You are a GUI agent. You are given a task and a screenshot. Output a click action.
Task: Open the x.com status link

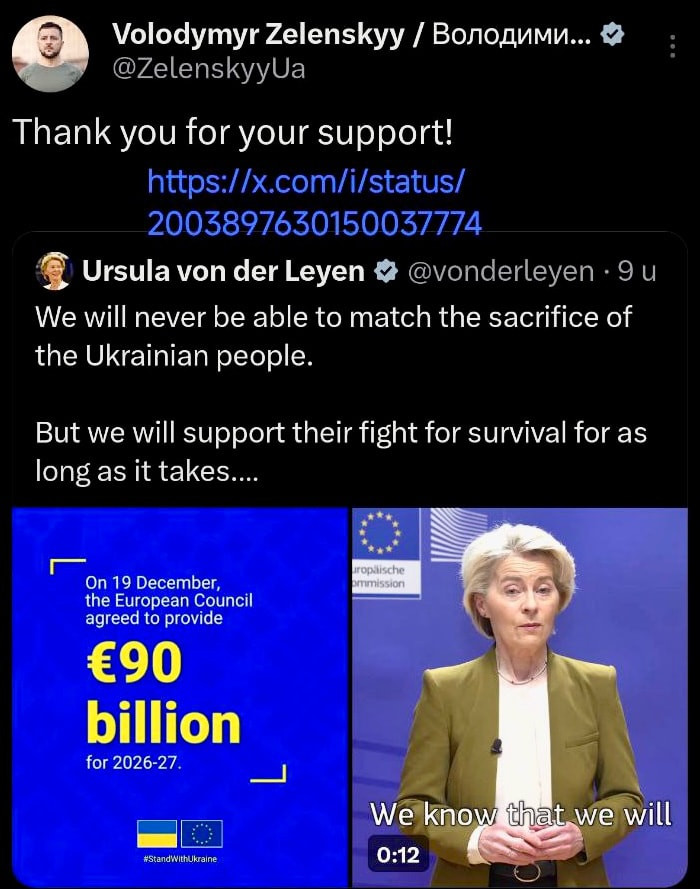click(313, 203)
